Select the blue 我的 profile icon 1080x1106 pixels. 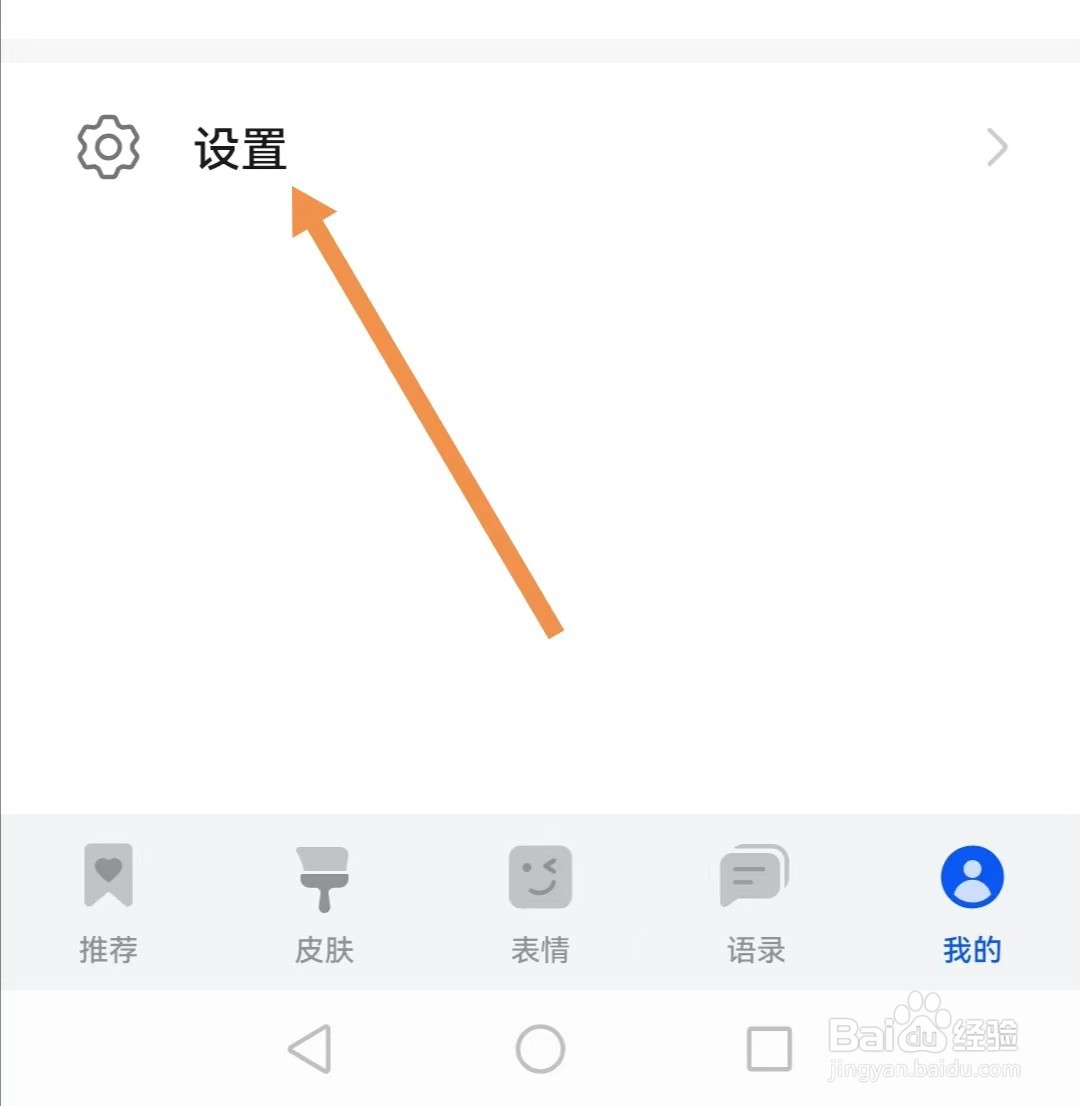(972, 875)
